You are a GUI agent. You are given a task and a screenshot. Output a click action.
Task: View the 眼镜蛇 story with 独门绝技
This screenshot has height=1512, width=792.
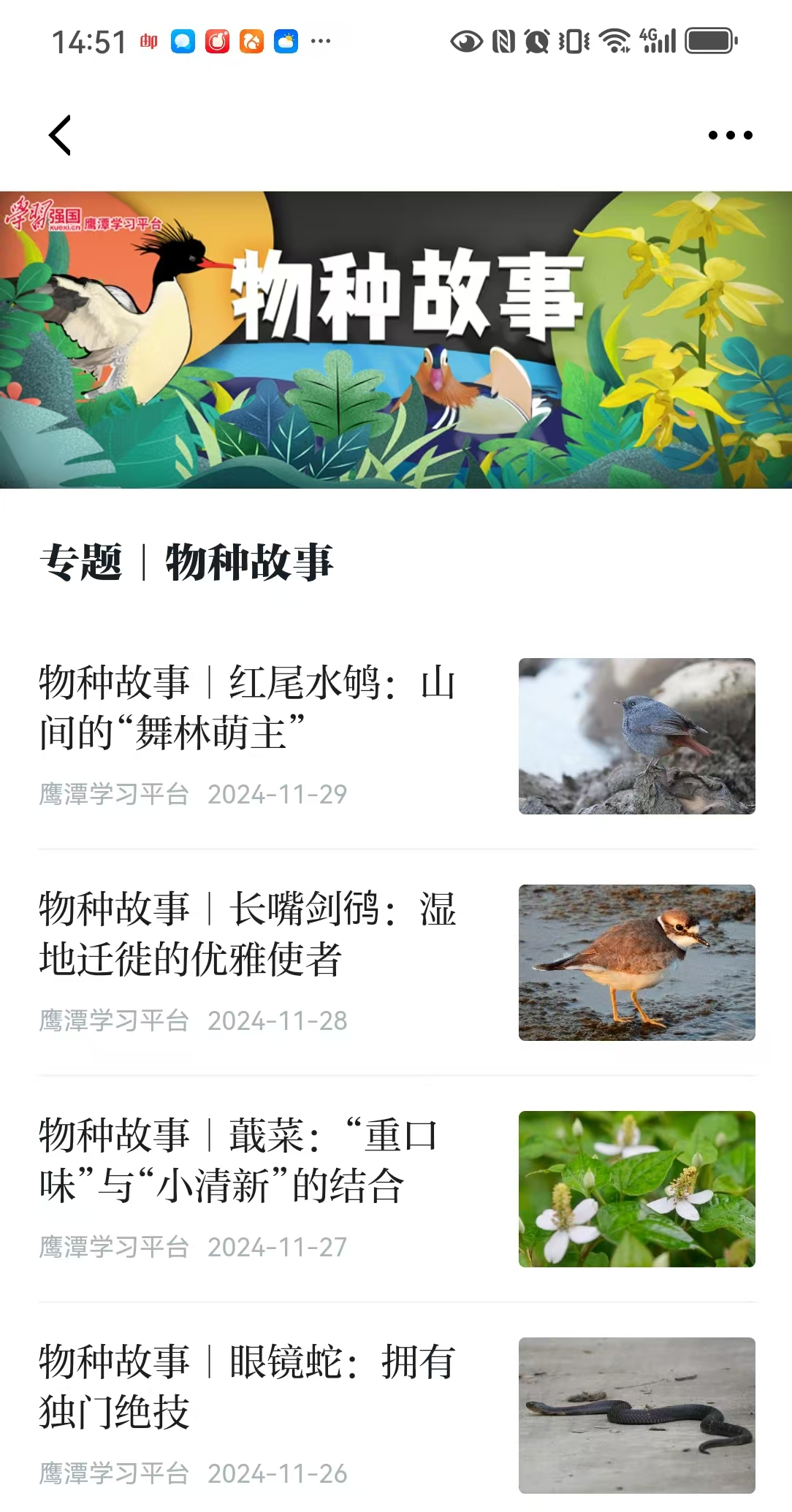click(248, 1386)
